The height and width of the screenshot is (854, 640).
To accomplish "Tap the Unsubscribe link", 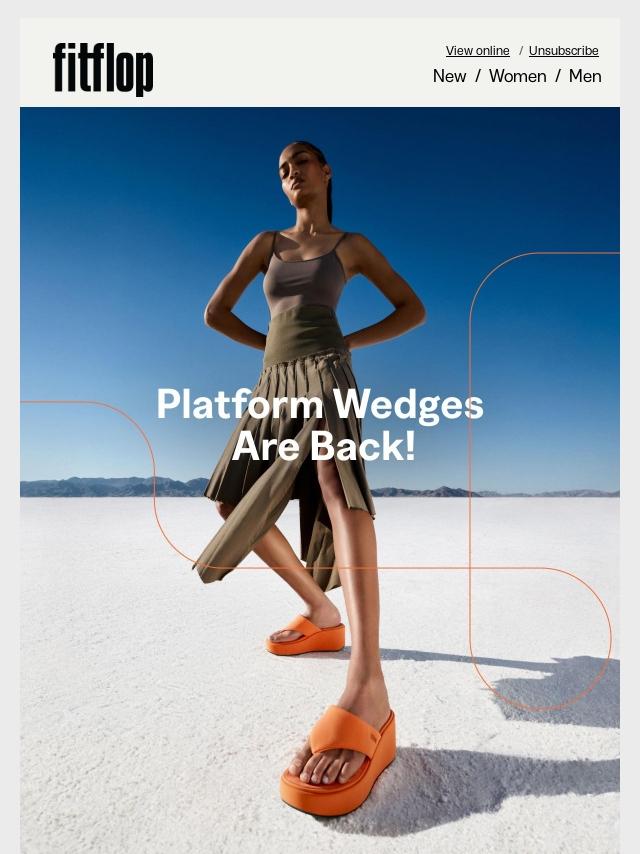I will coord(563,51).
